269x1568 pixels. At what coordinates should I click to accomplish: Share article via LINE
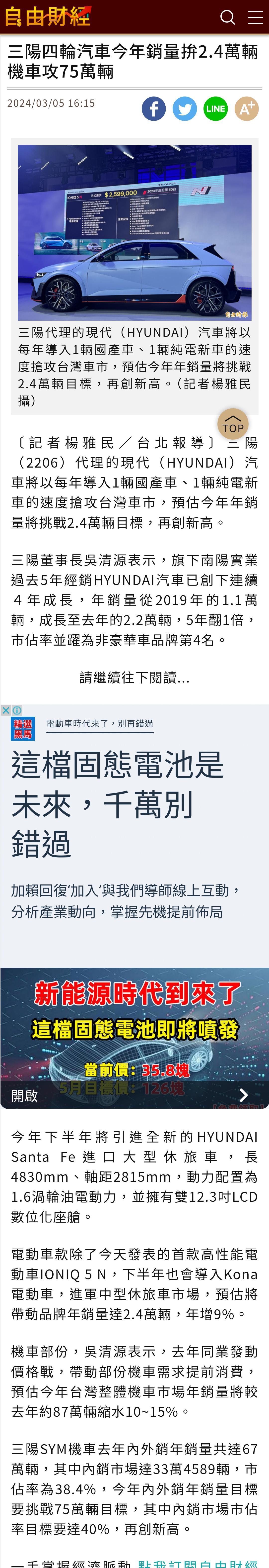pos(215,109)
